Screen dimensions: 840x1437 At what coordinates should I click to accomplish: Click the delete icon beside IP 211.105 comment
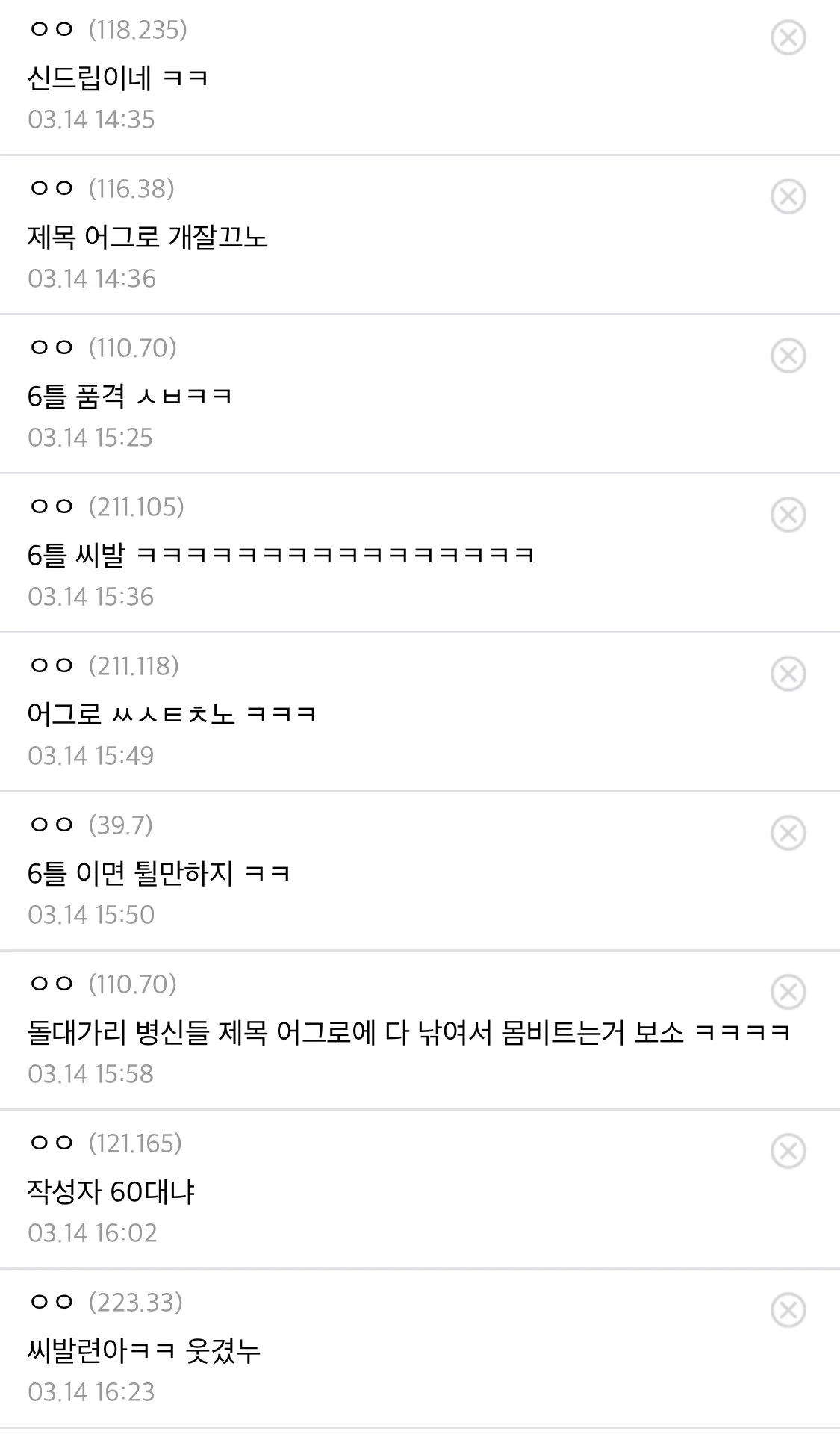tap(787, 513)
